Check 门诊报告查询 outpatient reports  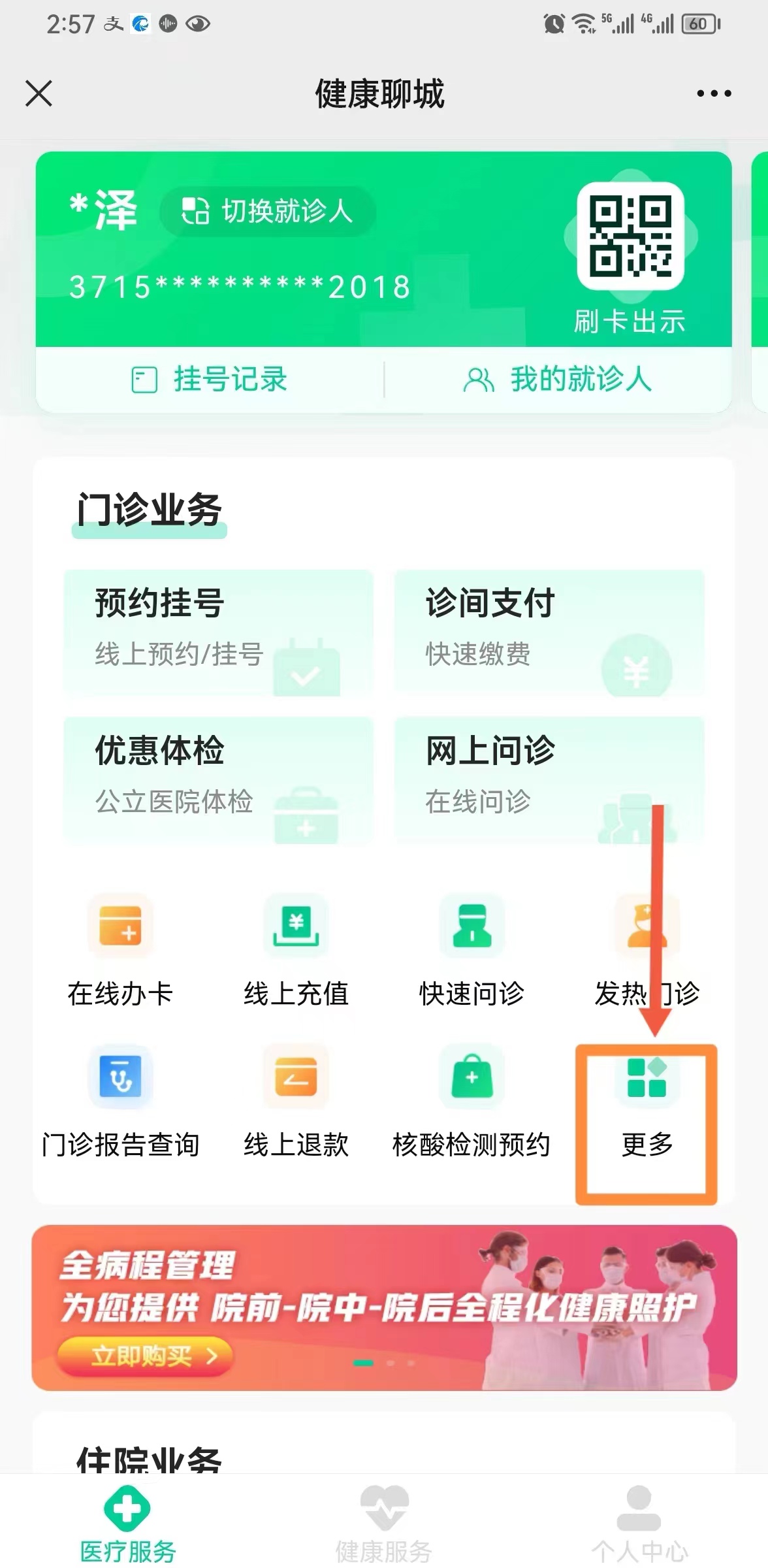pos(120,1102)
